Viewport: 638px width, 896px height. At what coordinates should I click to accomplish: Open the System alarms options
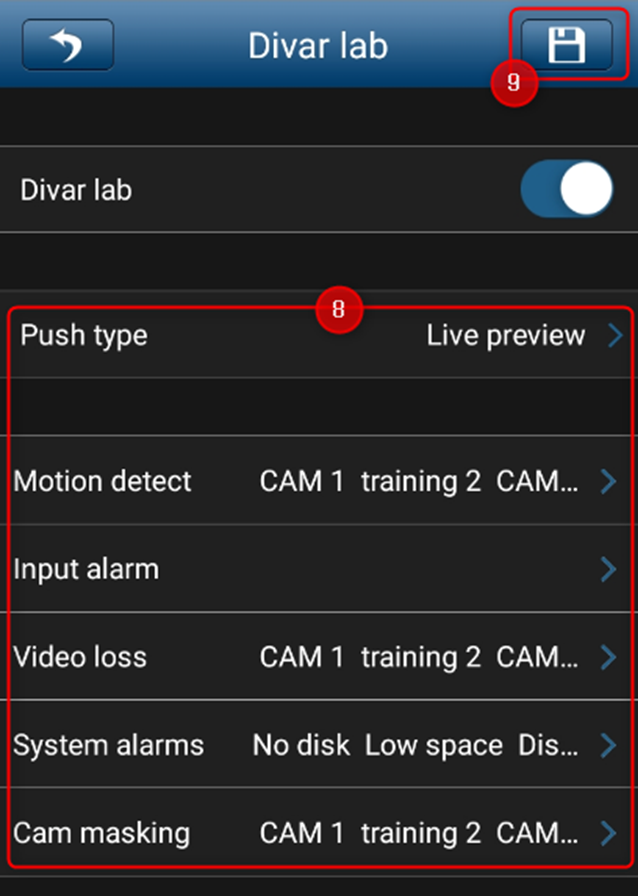click(320, 745)
